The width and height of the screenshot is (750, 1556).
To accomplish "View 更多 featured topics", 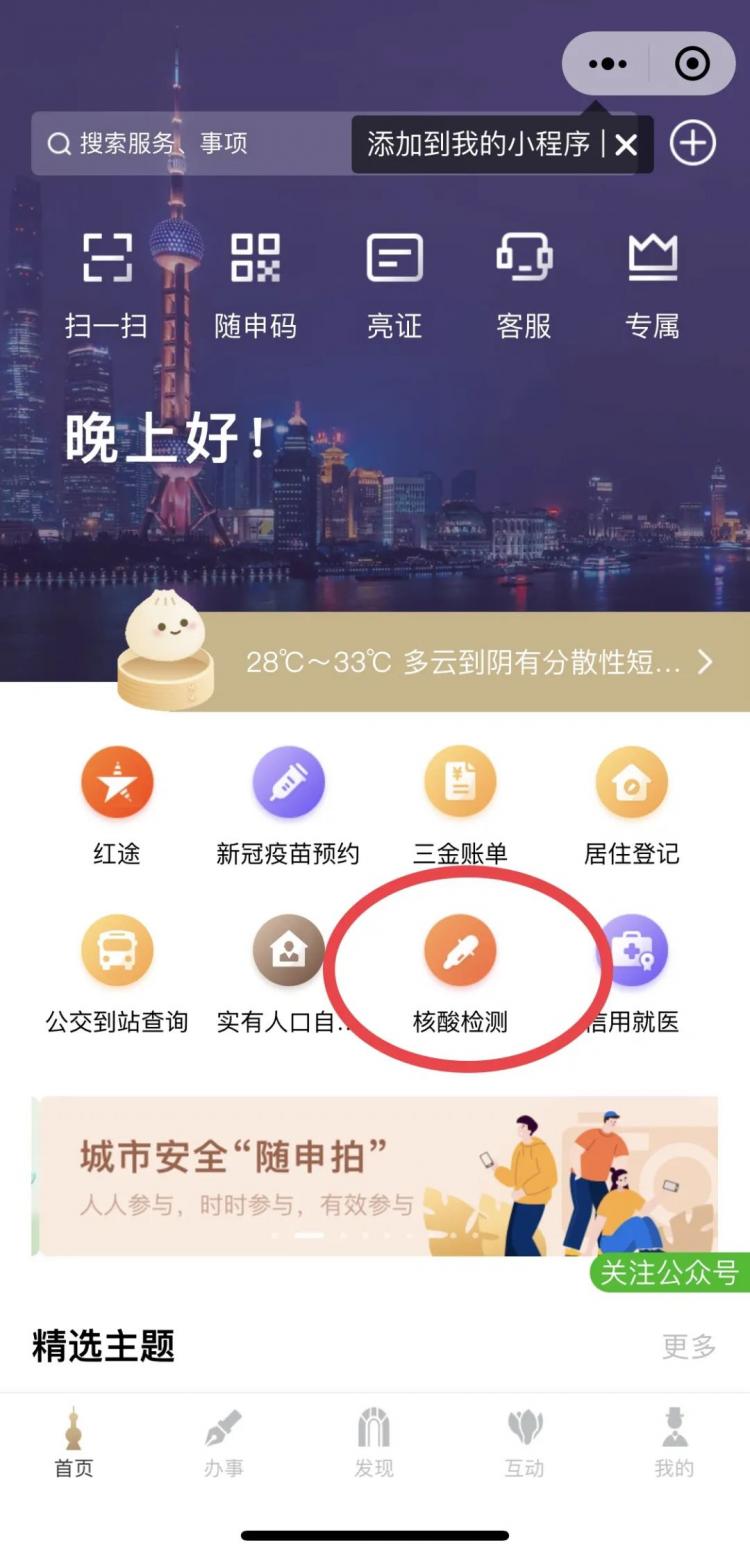I will tap(688, 1346).
